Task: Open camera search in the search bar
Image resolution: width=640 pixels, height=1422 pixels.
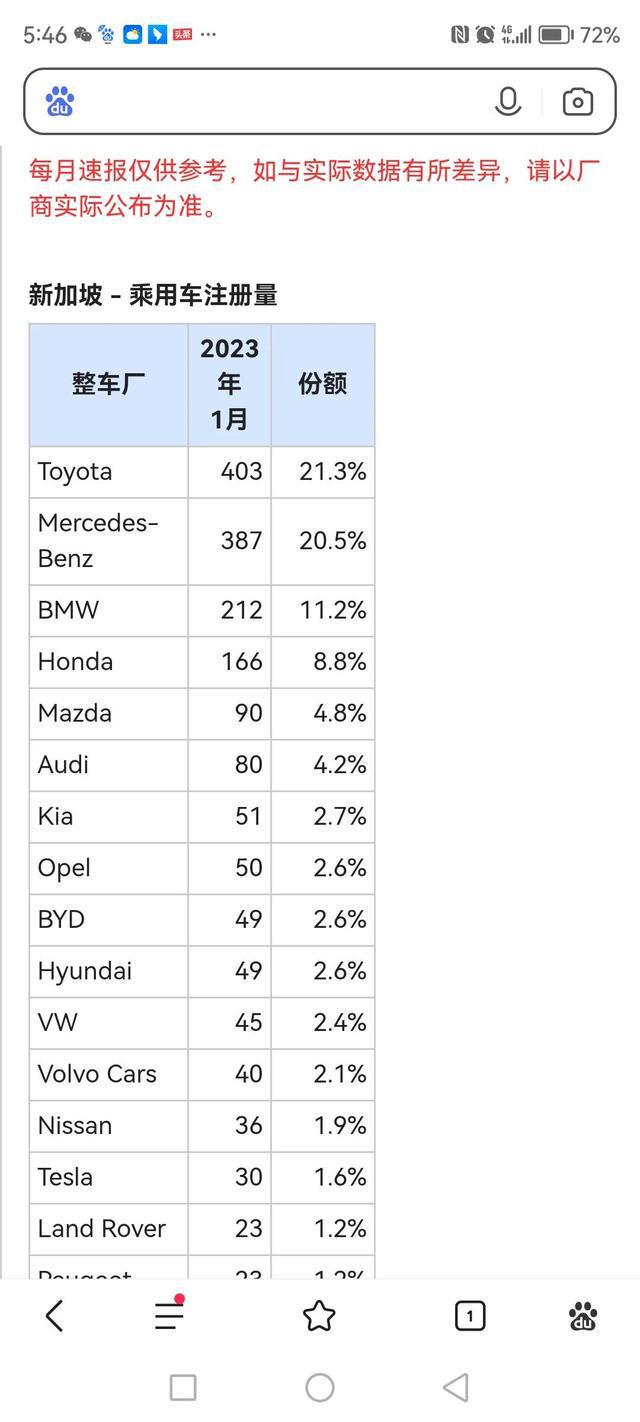Action: (x=577, y=101)
